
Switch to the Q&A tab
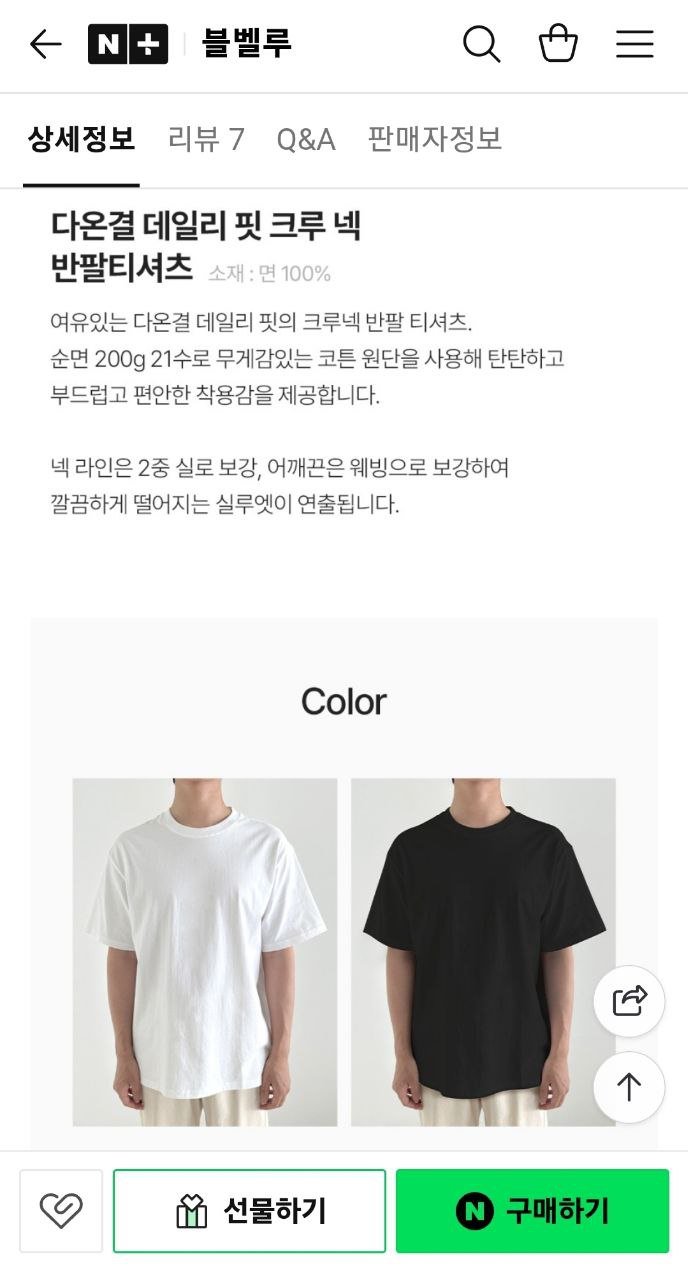tap(306, 139)
